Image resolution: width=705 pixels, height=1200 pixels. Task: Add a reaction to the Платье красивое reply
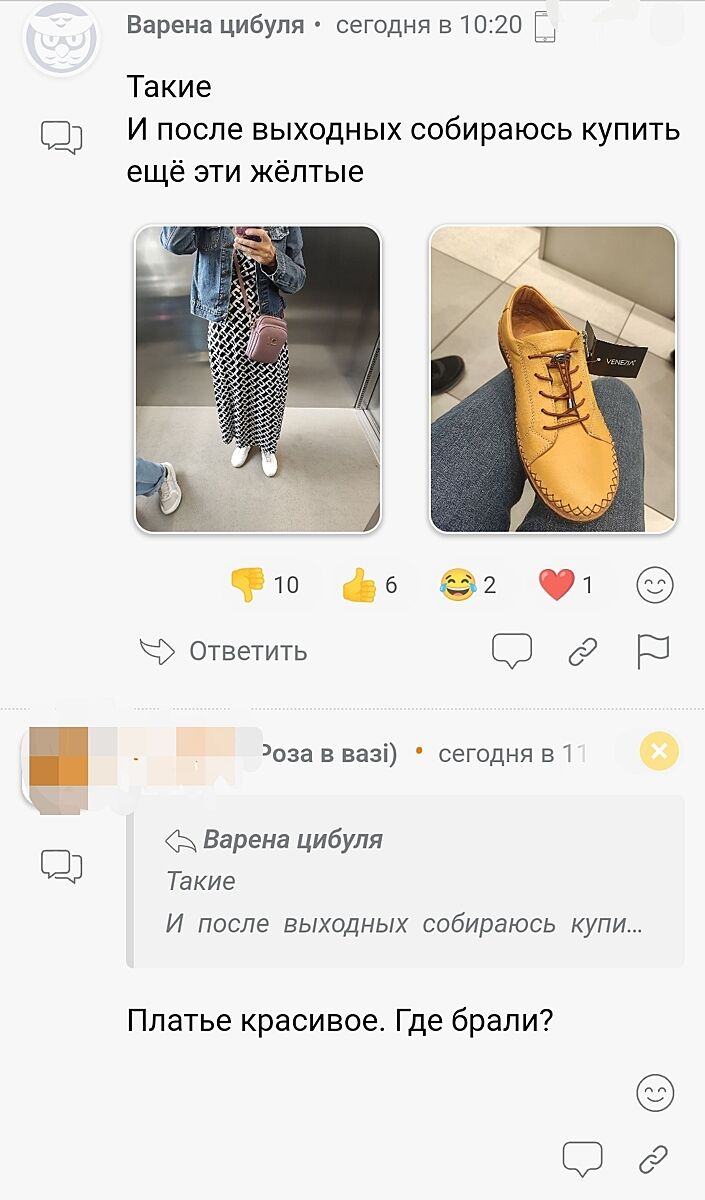(x=655, y=1093)
